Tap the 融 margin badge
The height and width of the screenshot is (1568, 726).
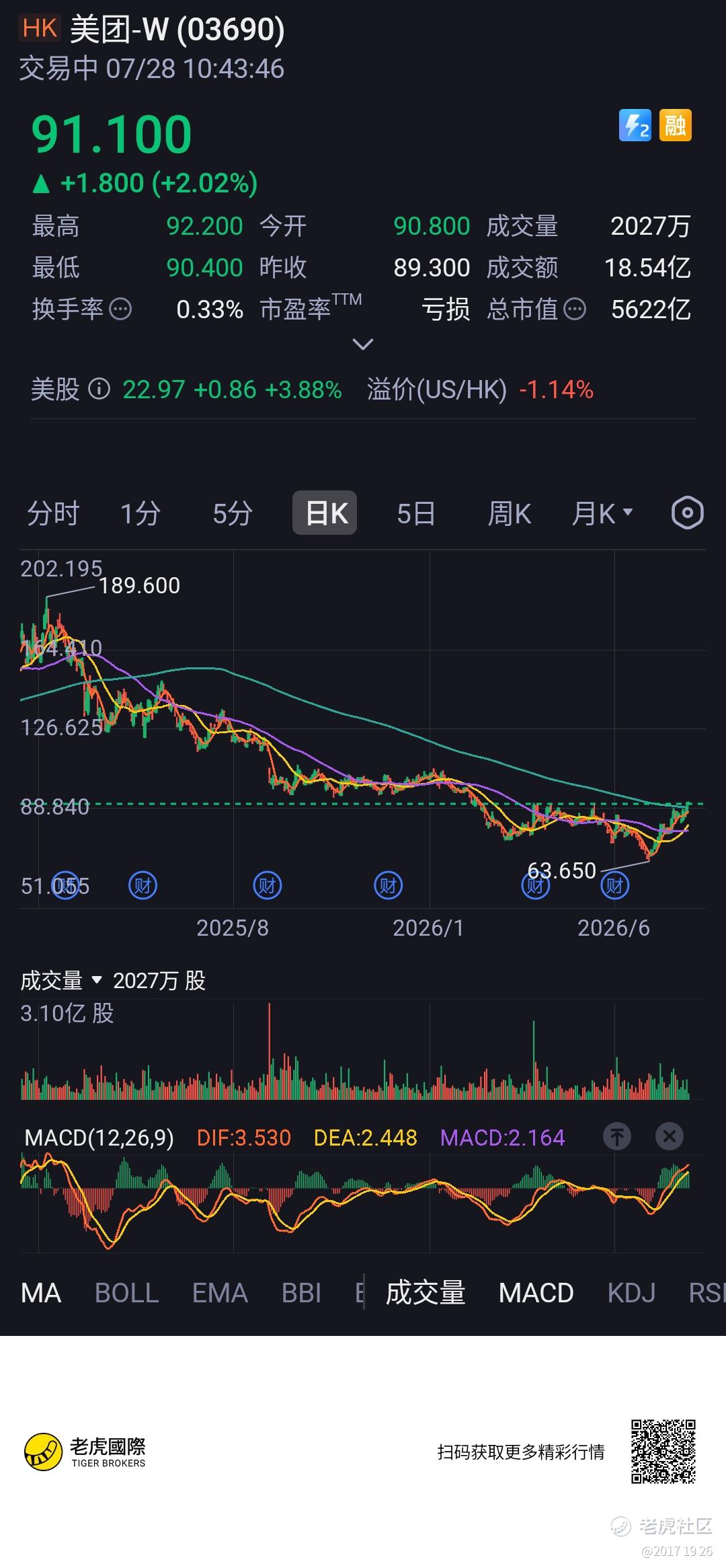[x=675, y=126]
